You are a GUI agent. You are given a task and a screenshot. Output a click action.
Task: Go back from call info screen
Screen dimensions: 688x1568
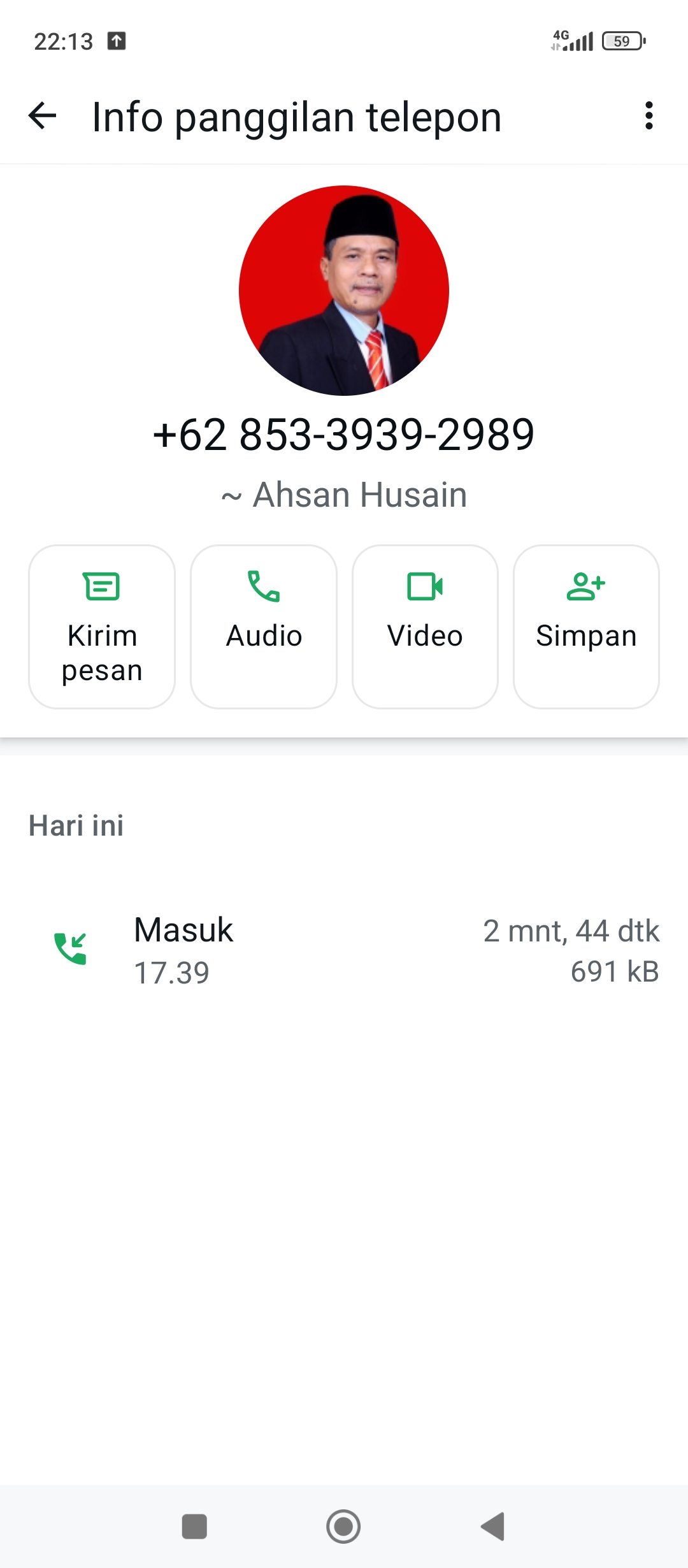(43, 116)
